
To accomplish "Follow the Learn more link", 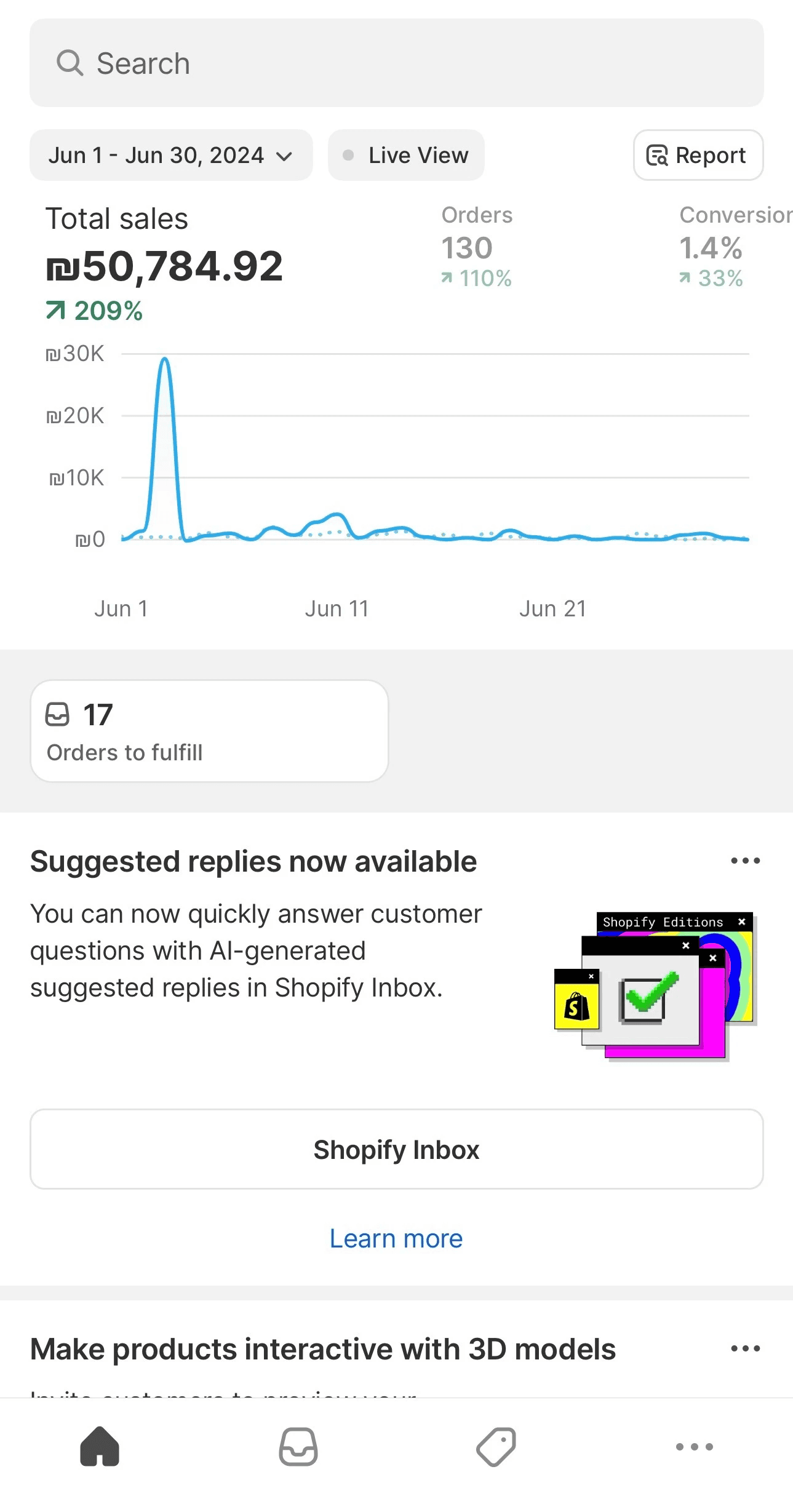I will click(x=396, y=1238).
